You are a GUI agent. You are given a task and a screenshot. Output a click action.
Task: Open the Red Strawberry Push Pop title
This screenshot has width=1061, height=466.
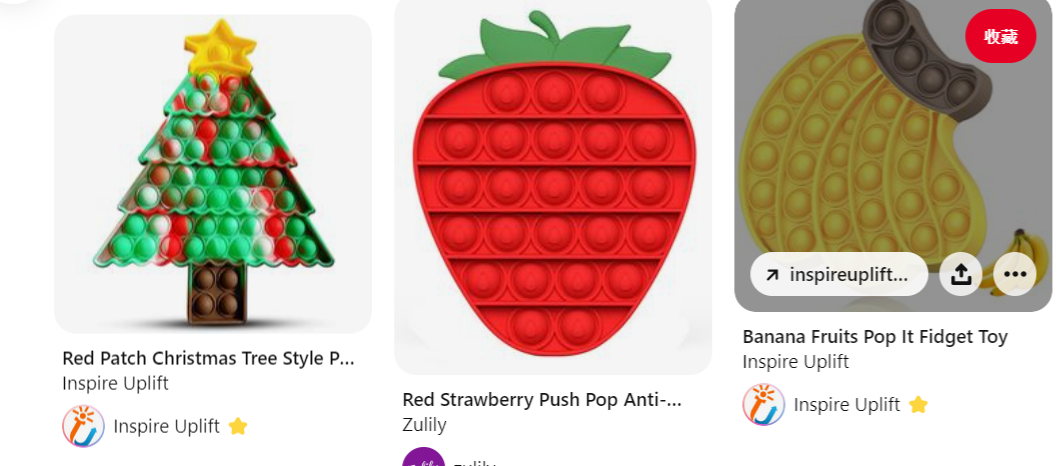(x=541, y=400)
